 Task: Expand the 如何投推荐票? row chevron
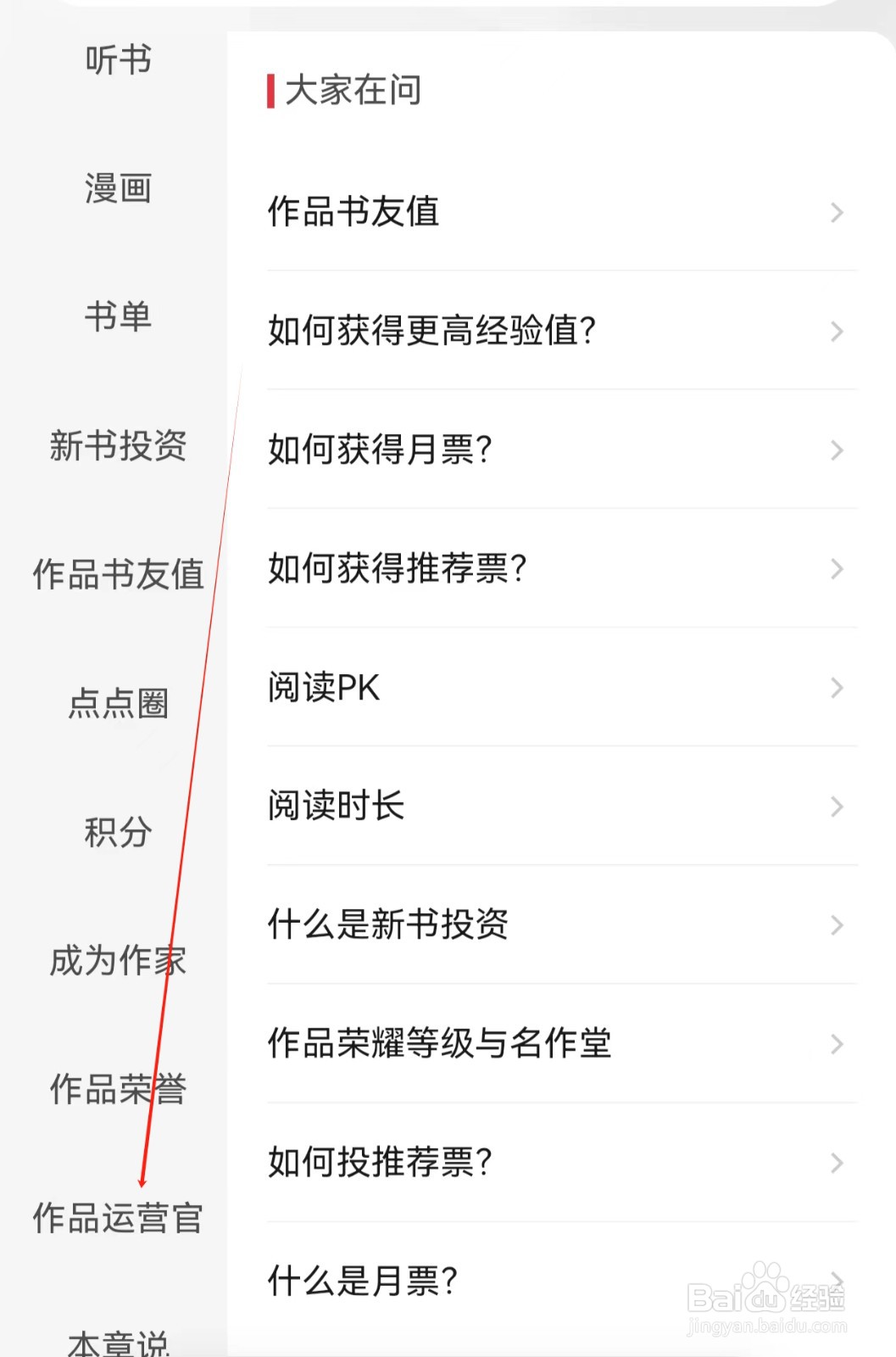(838, 1163)
